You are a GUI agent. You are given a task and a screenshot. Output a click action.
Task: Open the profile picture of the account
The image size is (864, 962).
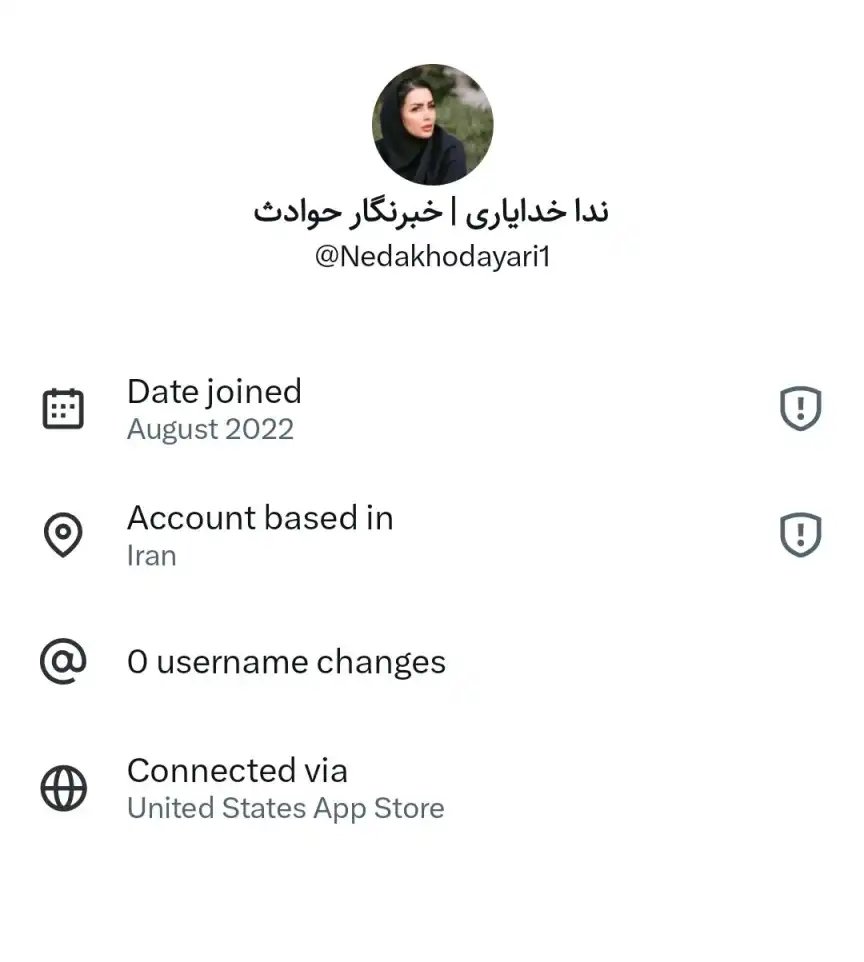tap(432, 122)
